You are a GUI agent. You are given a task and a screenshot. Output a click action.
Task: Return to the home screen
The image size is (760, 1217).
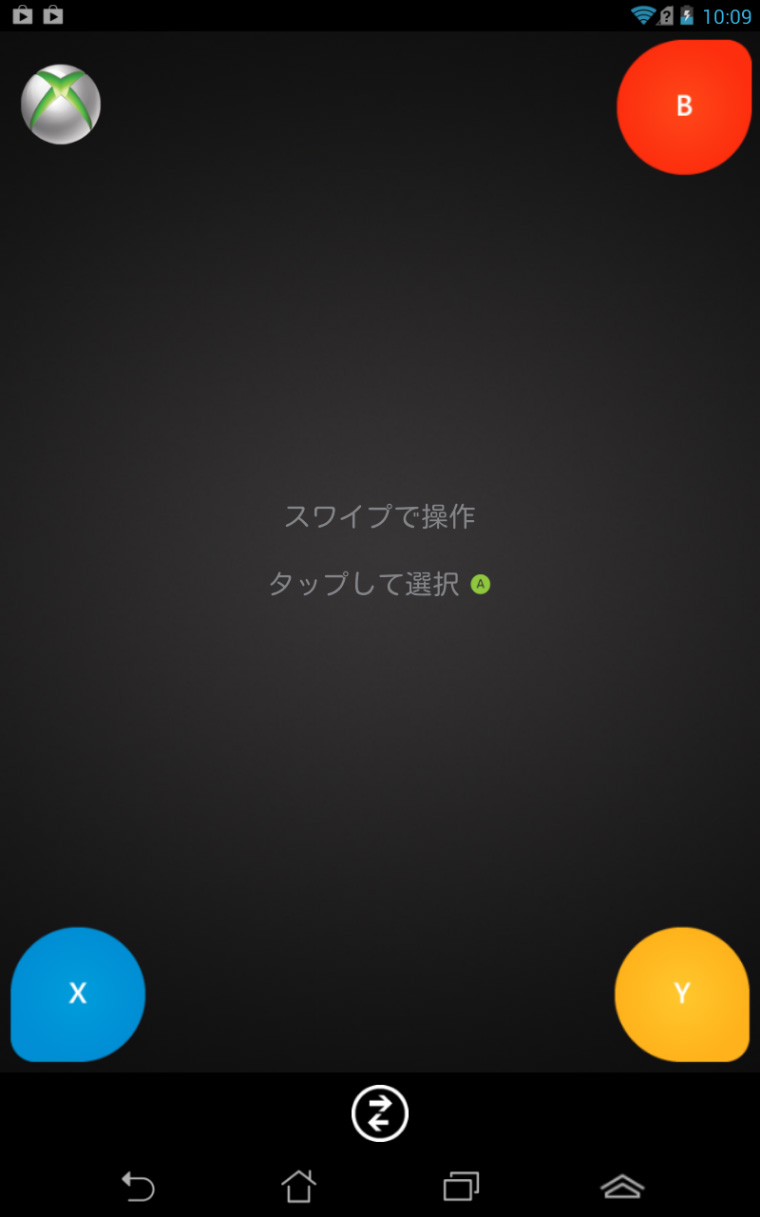click(298, 1186)
